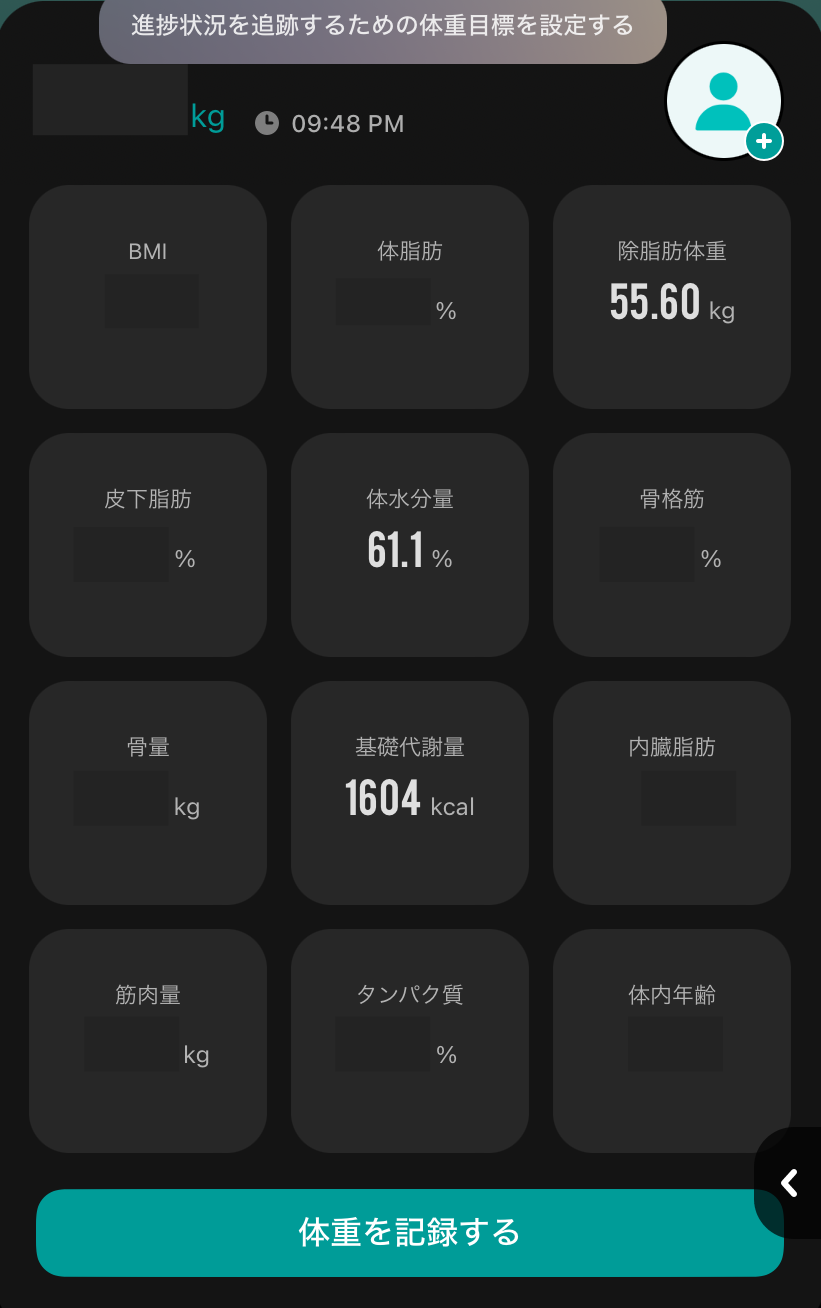Image resolution: width=821 pixels, height=1308 pixels.
Task: Open the 内臓脂肪 card
Action: pos(672,793)
